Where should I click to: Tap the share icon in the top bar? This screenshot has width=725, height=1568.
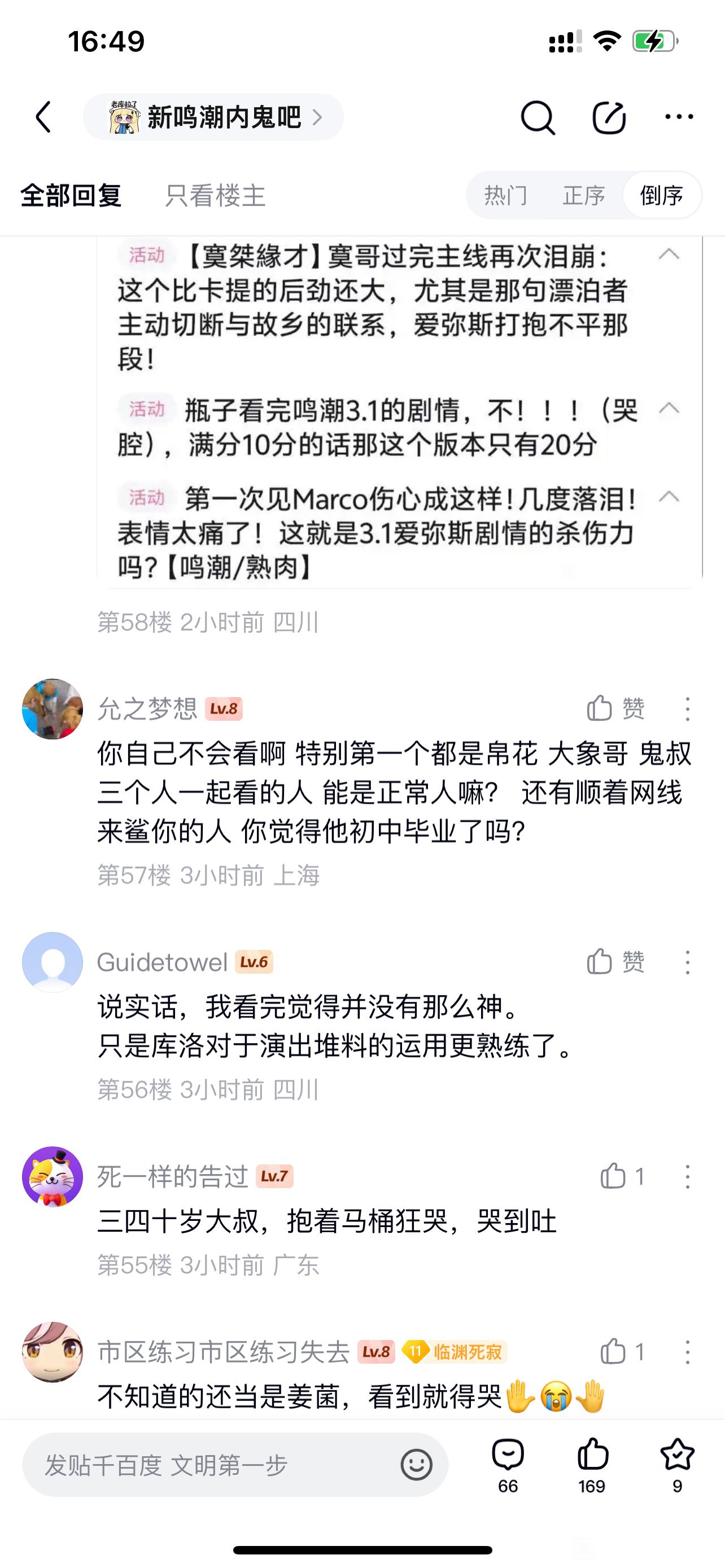tap(609, 117)
